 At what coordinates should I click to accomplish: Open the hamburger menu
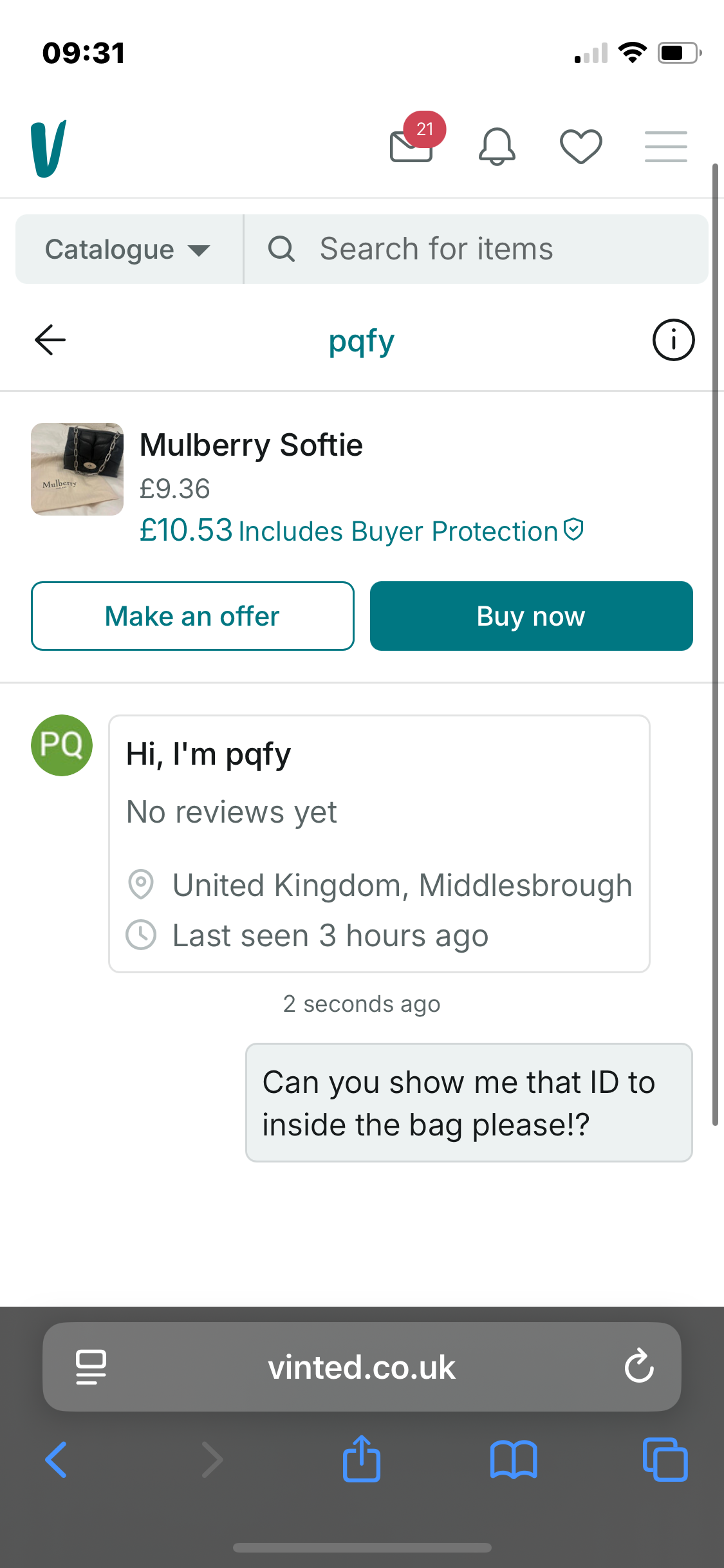point(666,147)
